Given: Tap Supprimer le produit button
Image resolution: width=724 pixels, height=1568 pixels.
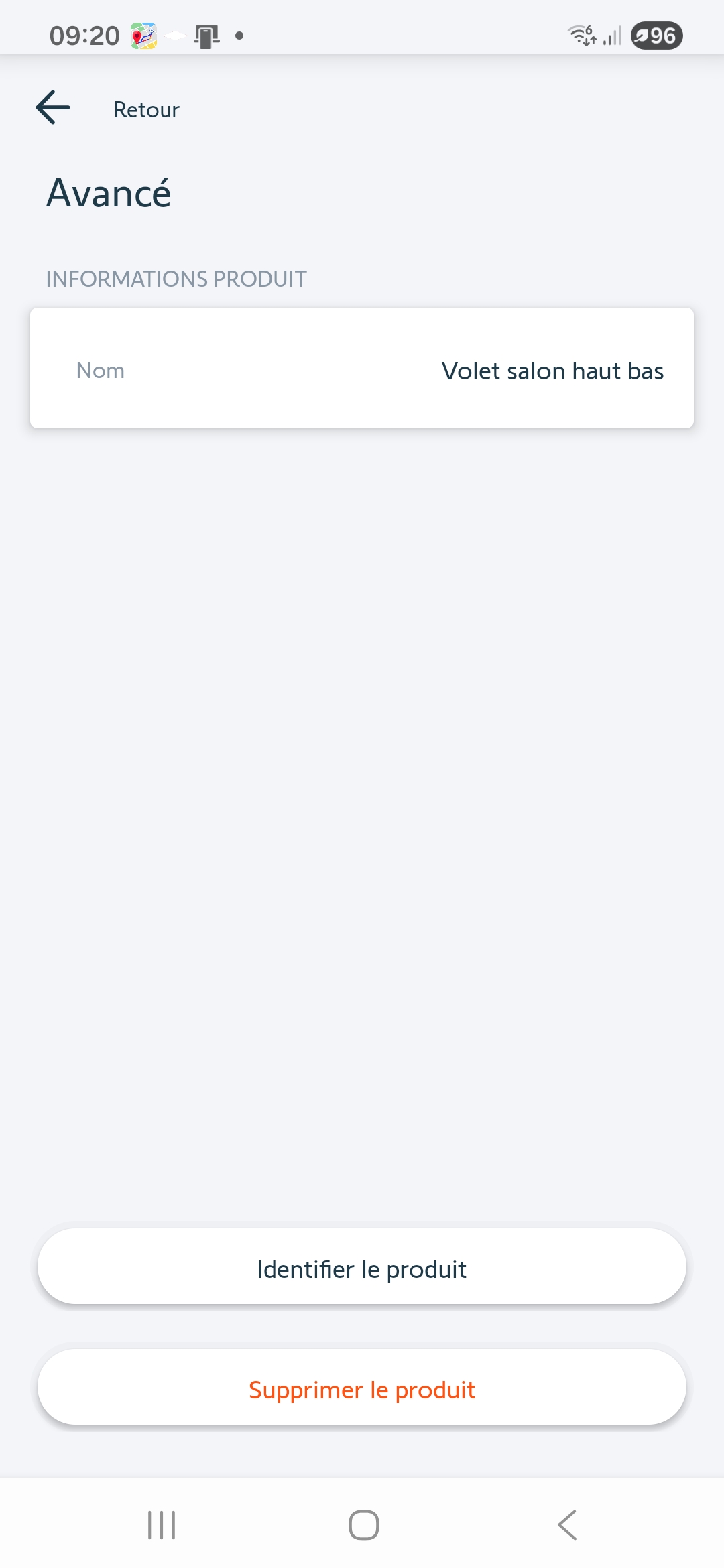Looking at the screenshot, I should pyautogui.click(x=362, y=1389).
